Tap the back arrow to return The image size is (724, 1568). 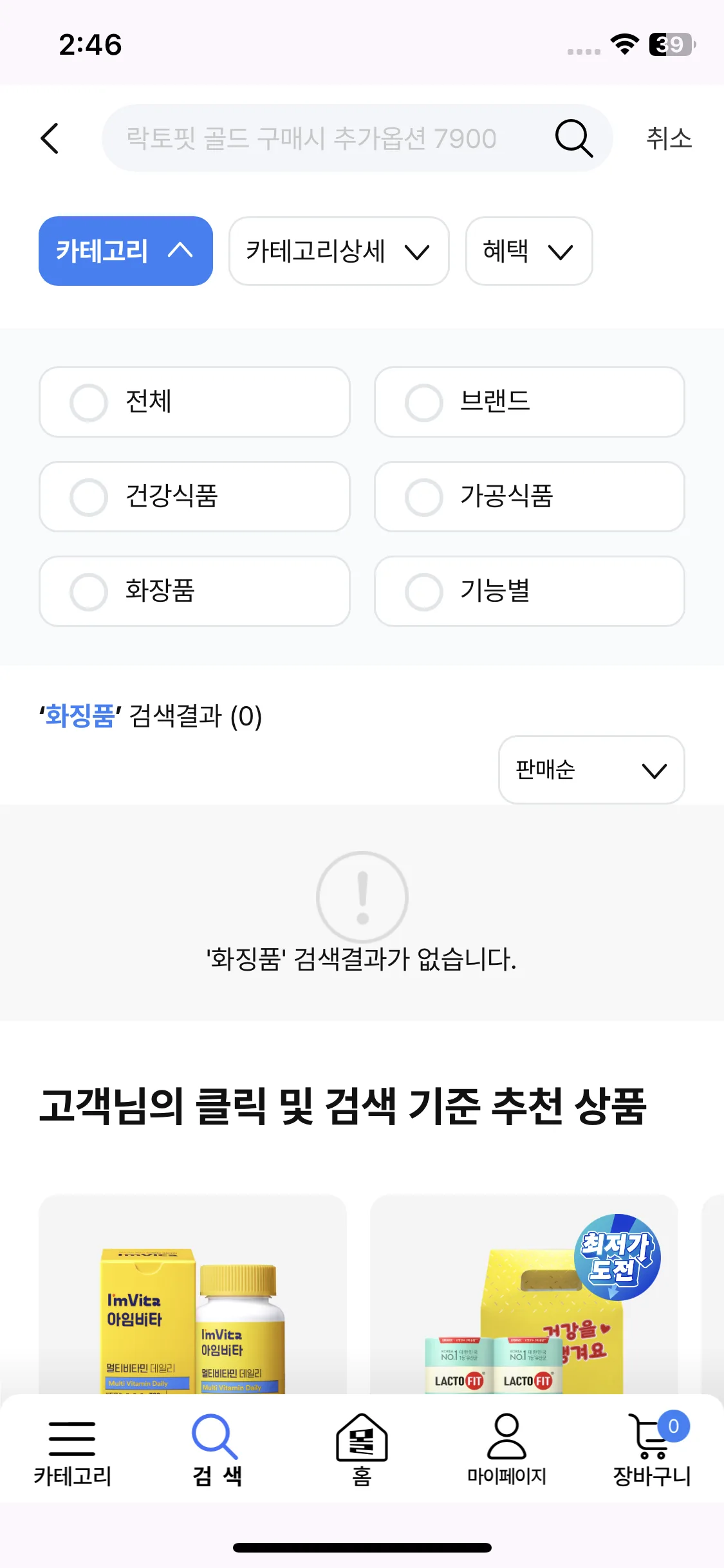[50, 139]
